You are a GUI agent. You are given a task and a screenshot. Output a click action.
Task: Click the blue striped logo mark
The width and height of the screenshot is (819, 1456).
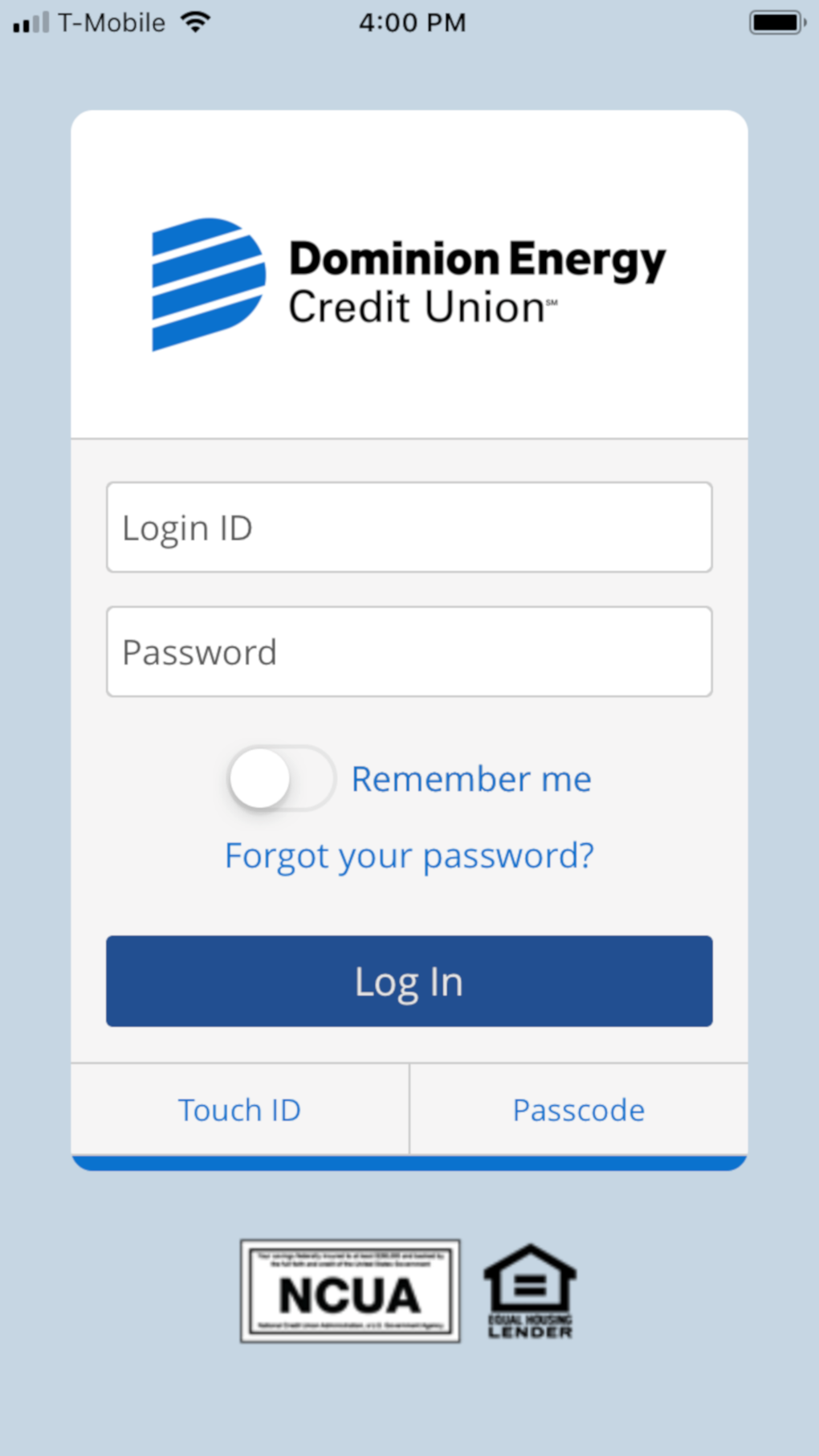pyautogui.click(x=207, y=283)
